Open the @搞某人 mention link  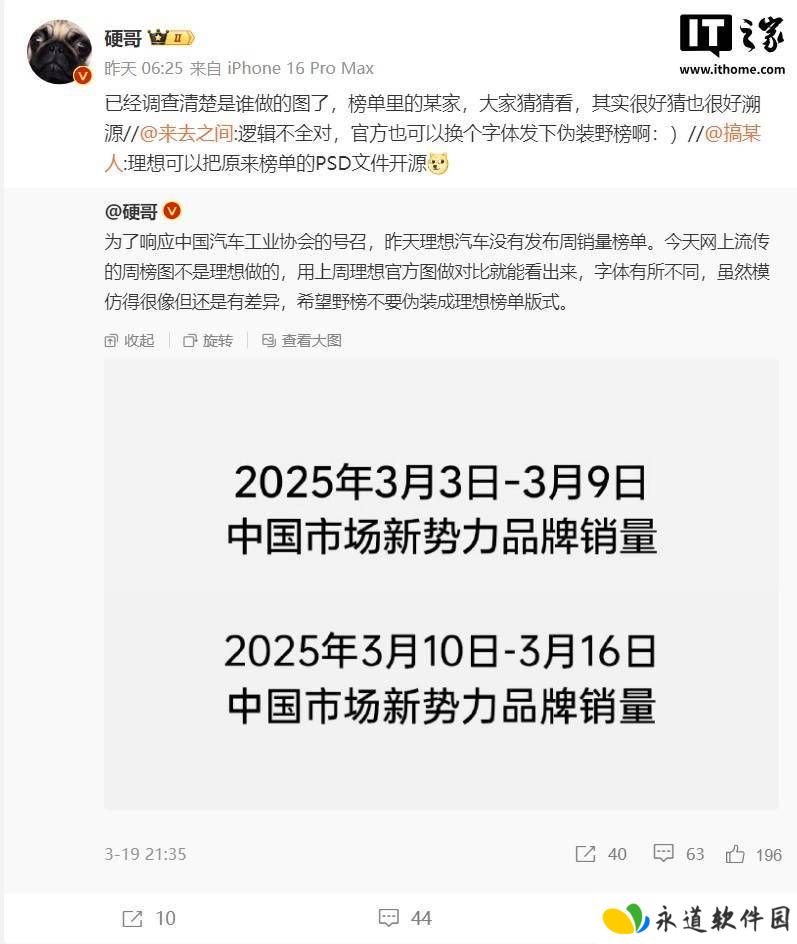pyautogui.click(x=733, y=133)
